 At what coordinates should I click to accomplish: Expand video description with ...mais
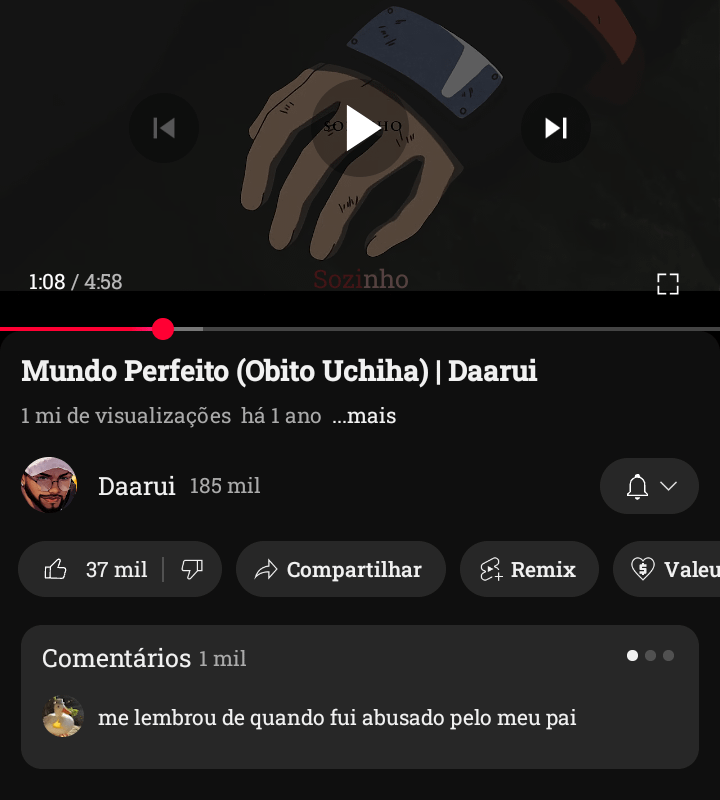[364, 416]
